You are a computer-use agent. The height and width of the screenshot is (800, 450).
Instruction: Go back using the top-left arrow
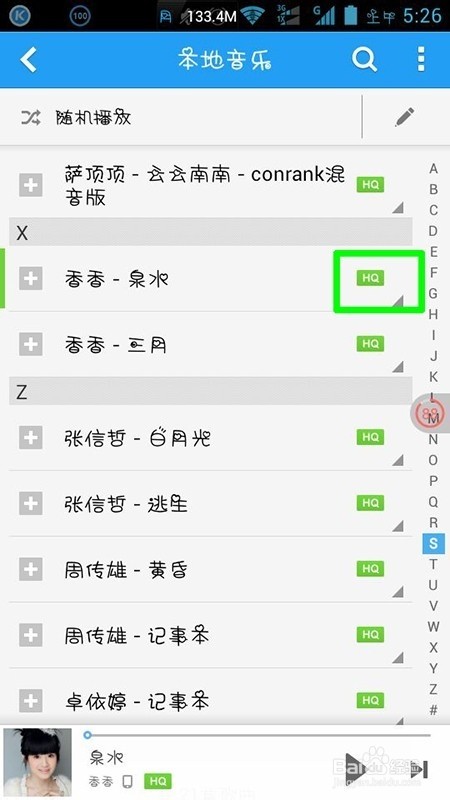coord(29,60)
